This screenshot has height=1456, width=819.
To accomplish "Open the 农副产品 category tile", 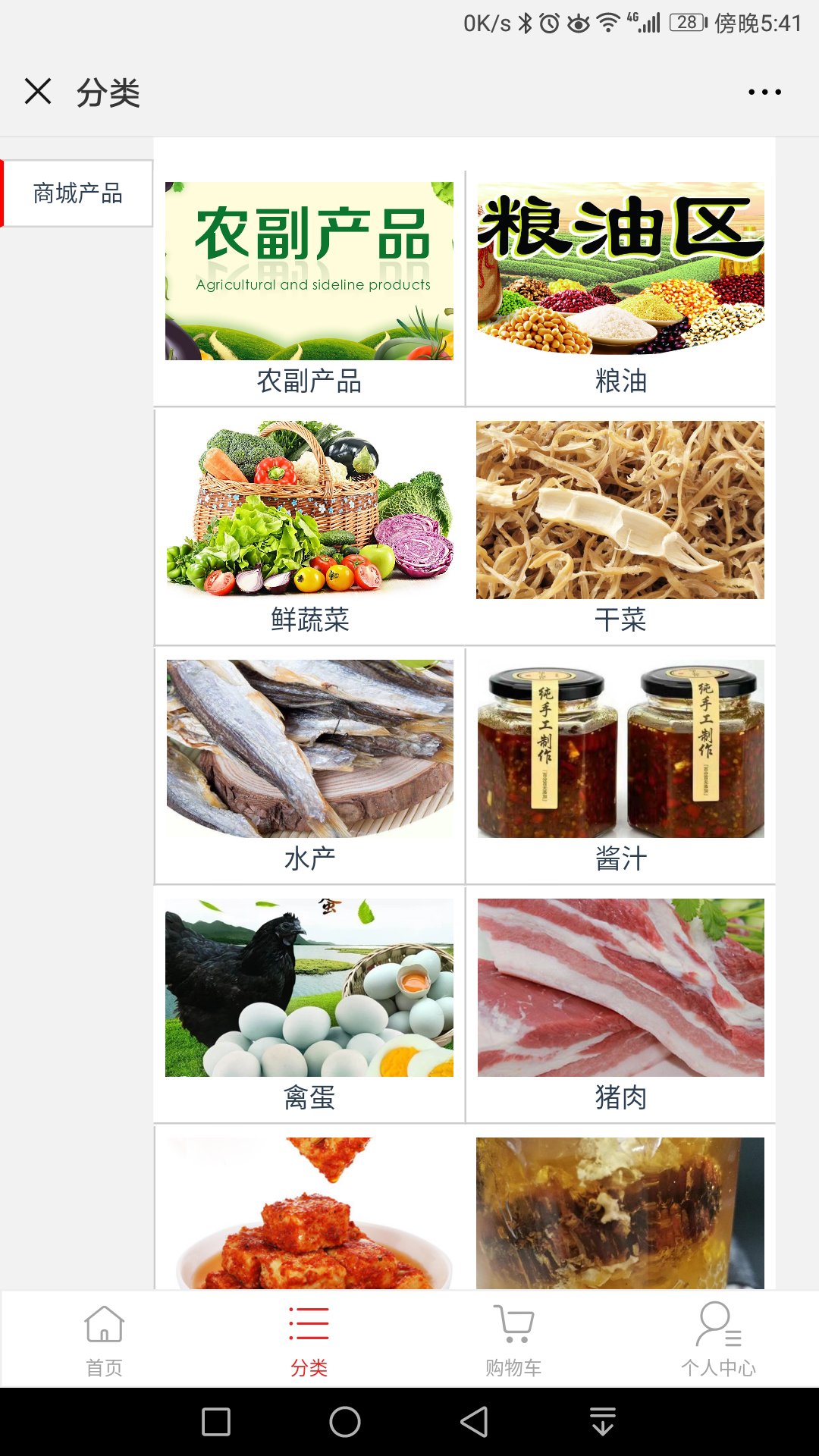I will (x=309, y=288).
